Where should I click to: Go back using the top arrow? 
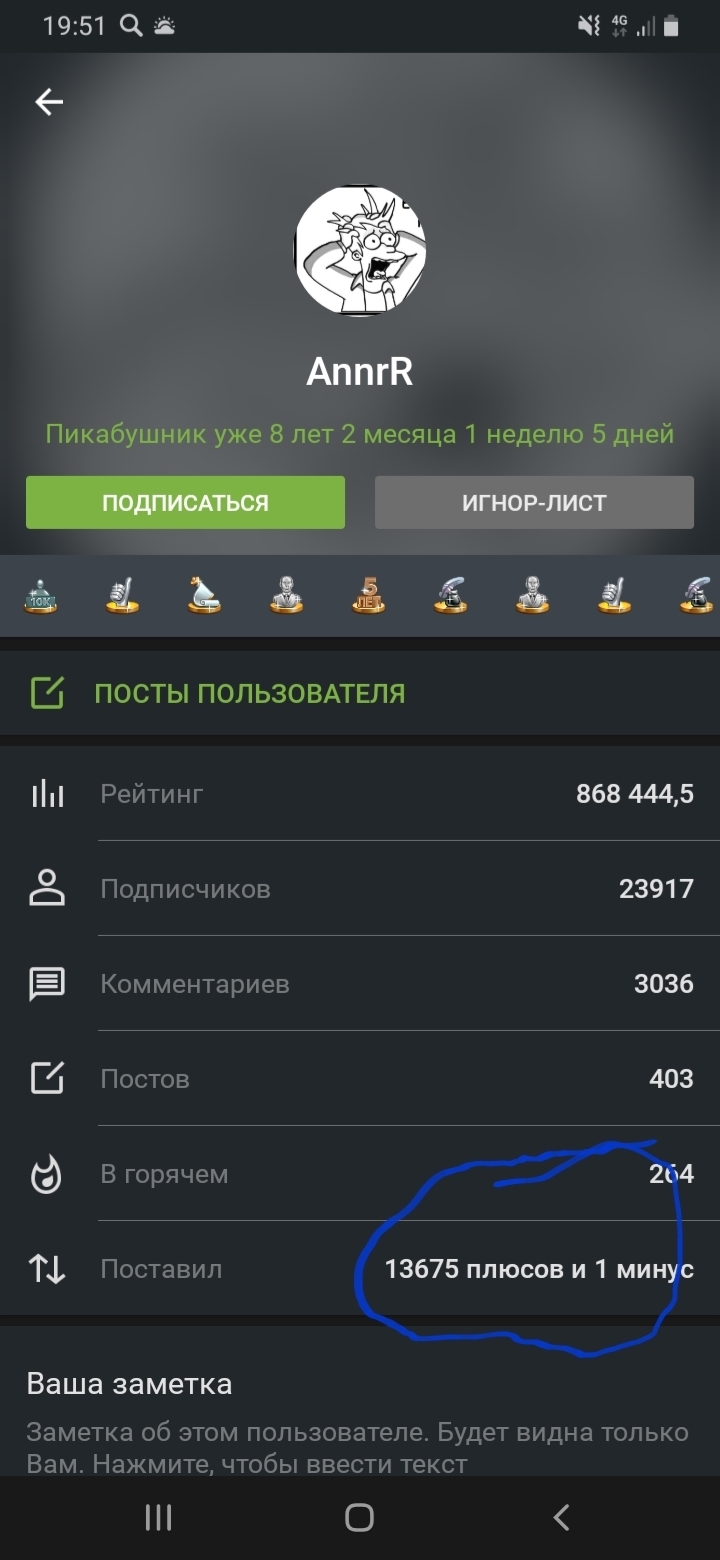pyautogui.click(x=49, y=102)
